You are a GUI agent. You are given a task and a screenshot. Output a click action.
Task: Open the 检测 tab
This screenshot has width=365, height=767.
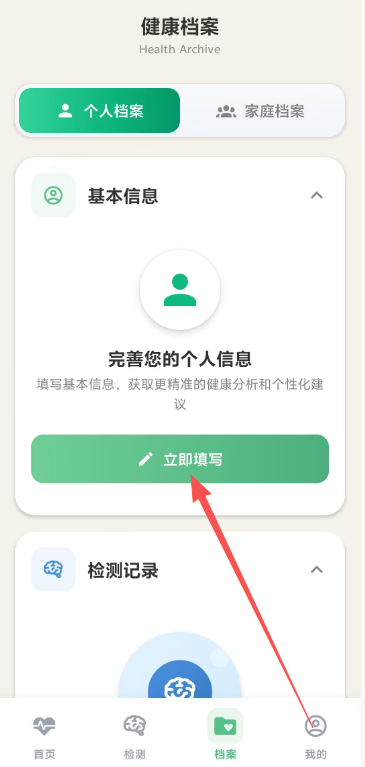tap(135, 736)
